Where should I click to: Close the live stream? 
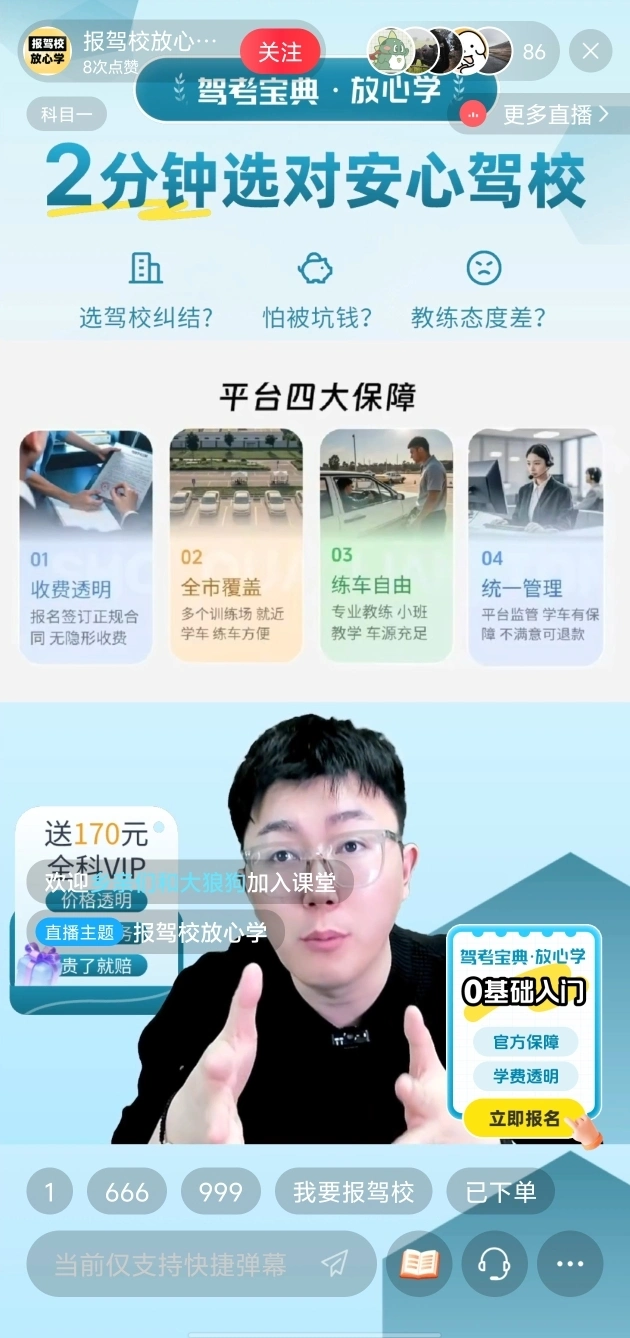click(x=591, y=51)
